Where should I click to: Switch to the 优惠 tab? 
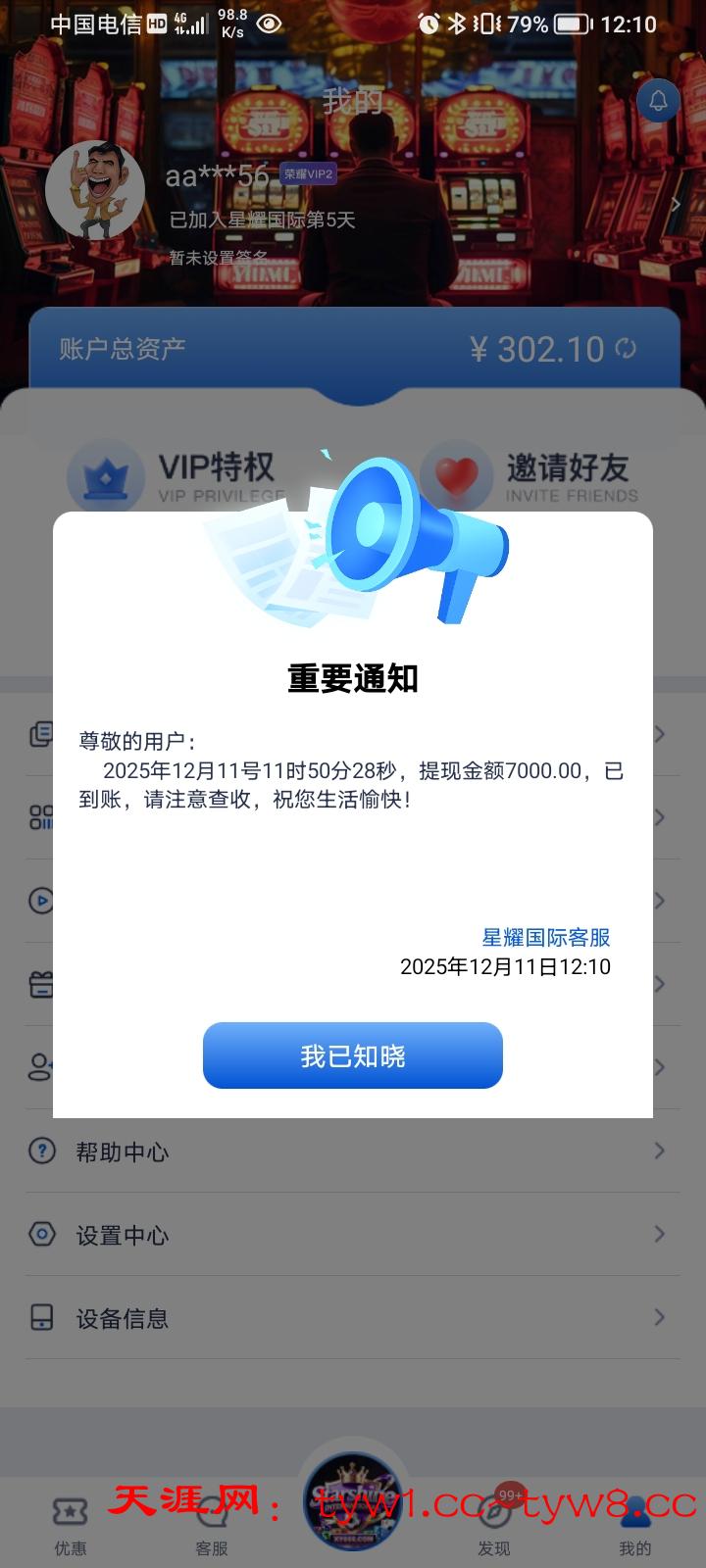pos(71,1525)
